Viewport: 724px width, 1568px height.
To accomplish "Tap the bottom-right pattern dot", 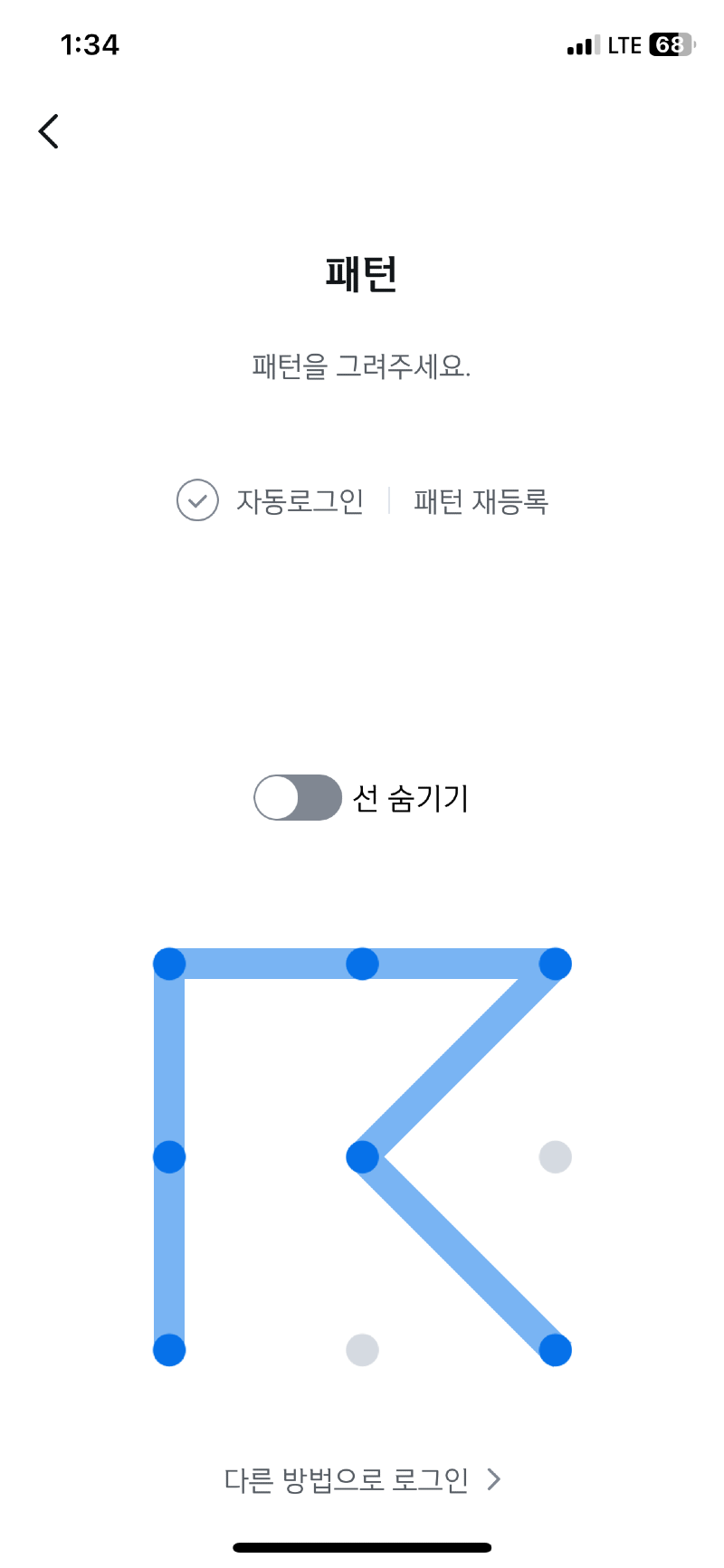I will point(555,1350).
